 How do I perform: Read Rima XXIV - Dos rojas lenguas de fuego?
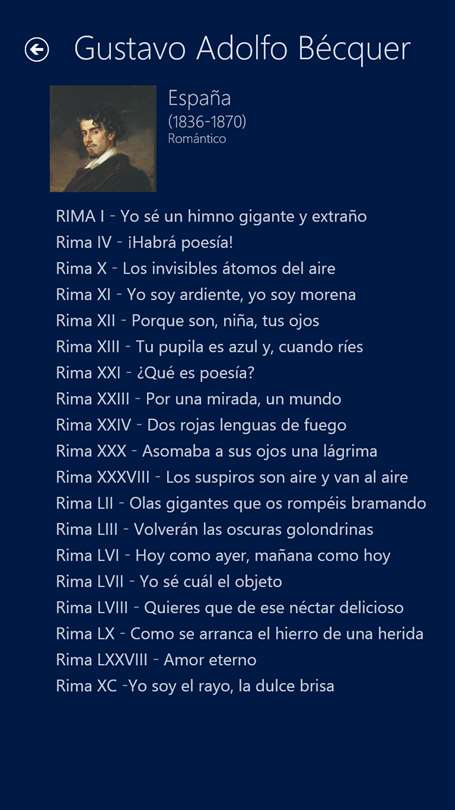pos(201,425)
